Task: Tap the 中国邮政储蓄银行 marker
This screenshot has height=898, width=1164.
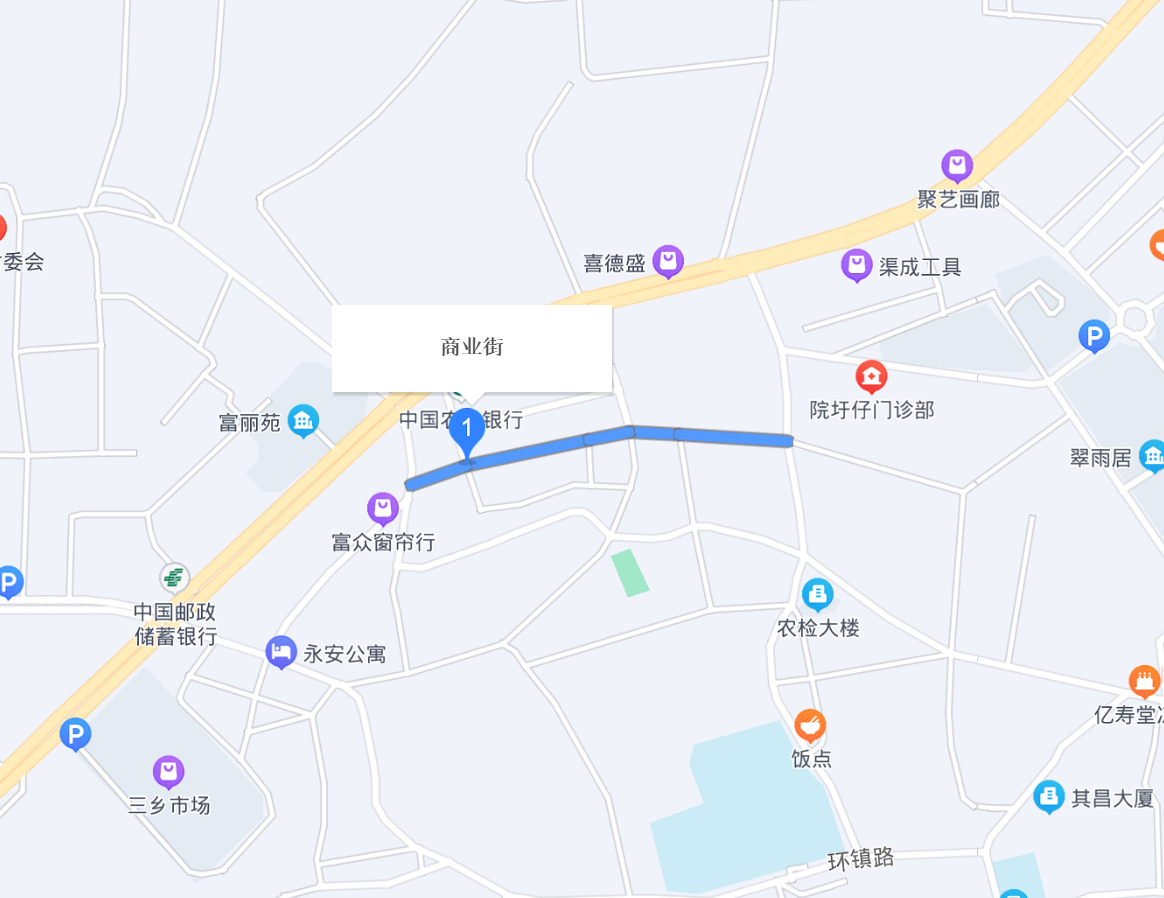Action: click(175, 577)
